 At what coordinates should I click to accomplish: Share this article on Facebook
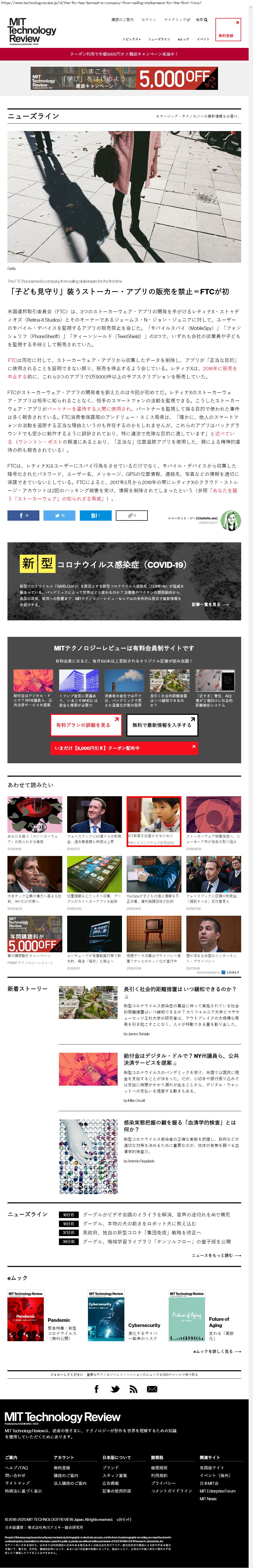(23, 516)
